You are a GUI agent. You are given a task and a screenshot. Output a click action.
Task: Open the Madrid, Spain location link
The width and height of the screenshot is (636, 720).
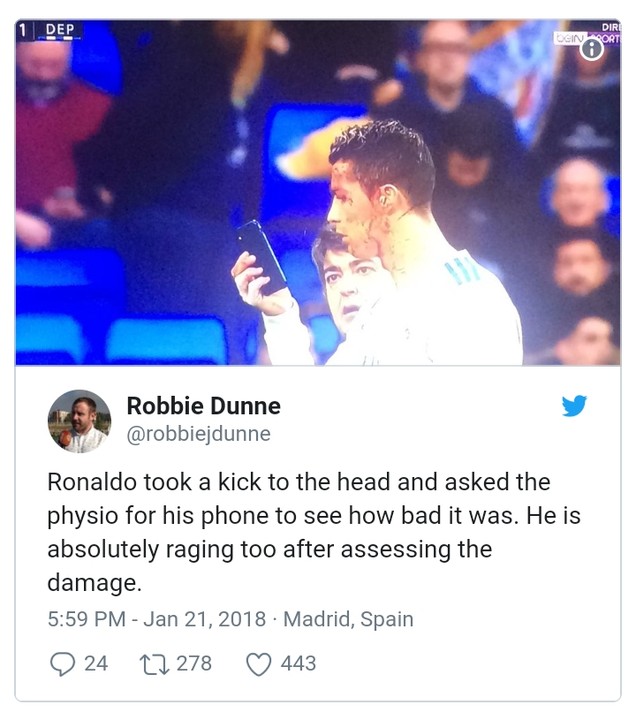point(348,619)
